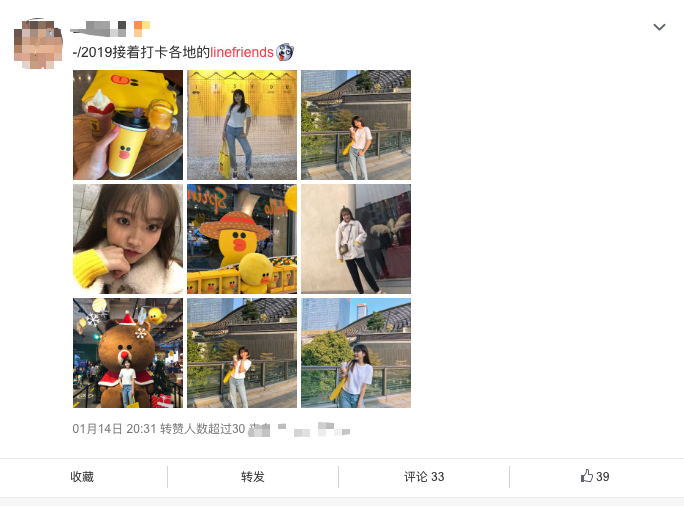Open 评论 33 comments
This screenshot has width=684, height=506.
click(x=424, y=477)
